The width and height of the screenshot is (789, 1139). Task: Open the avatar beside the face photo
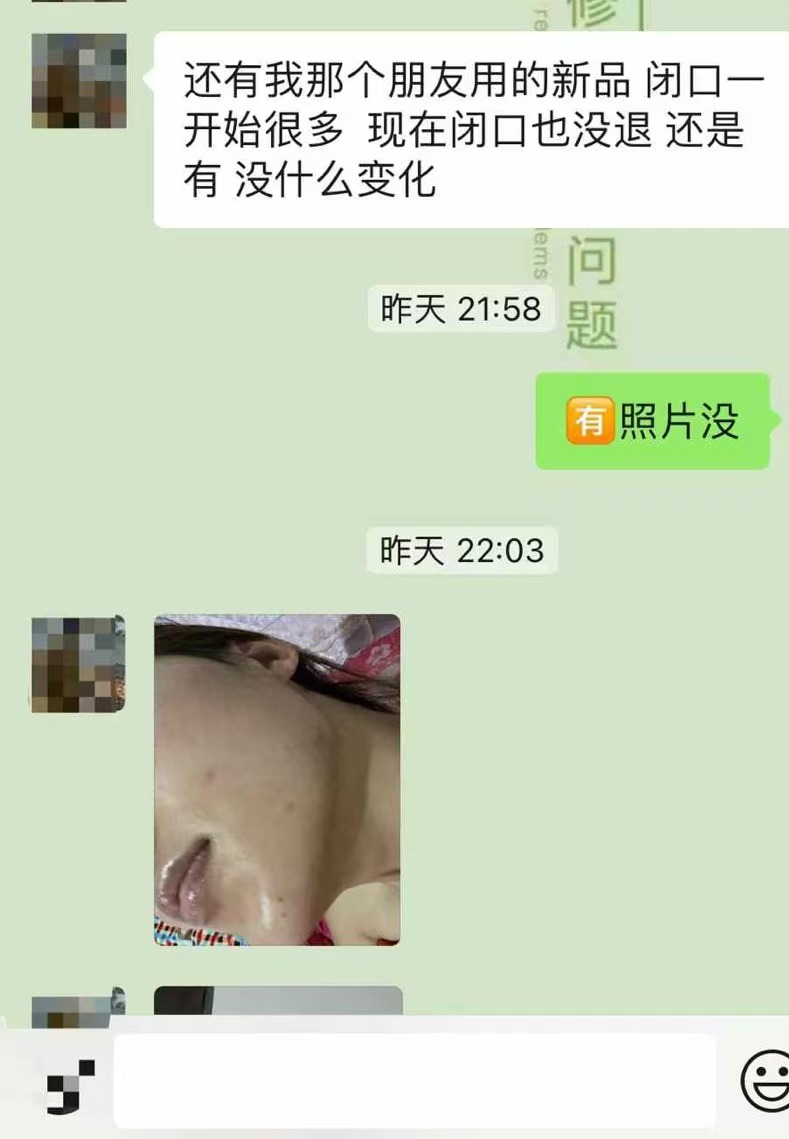click(78, 664)
